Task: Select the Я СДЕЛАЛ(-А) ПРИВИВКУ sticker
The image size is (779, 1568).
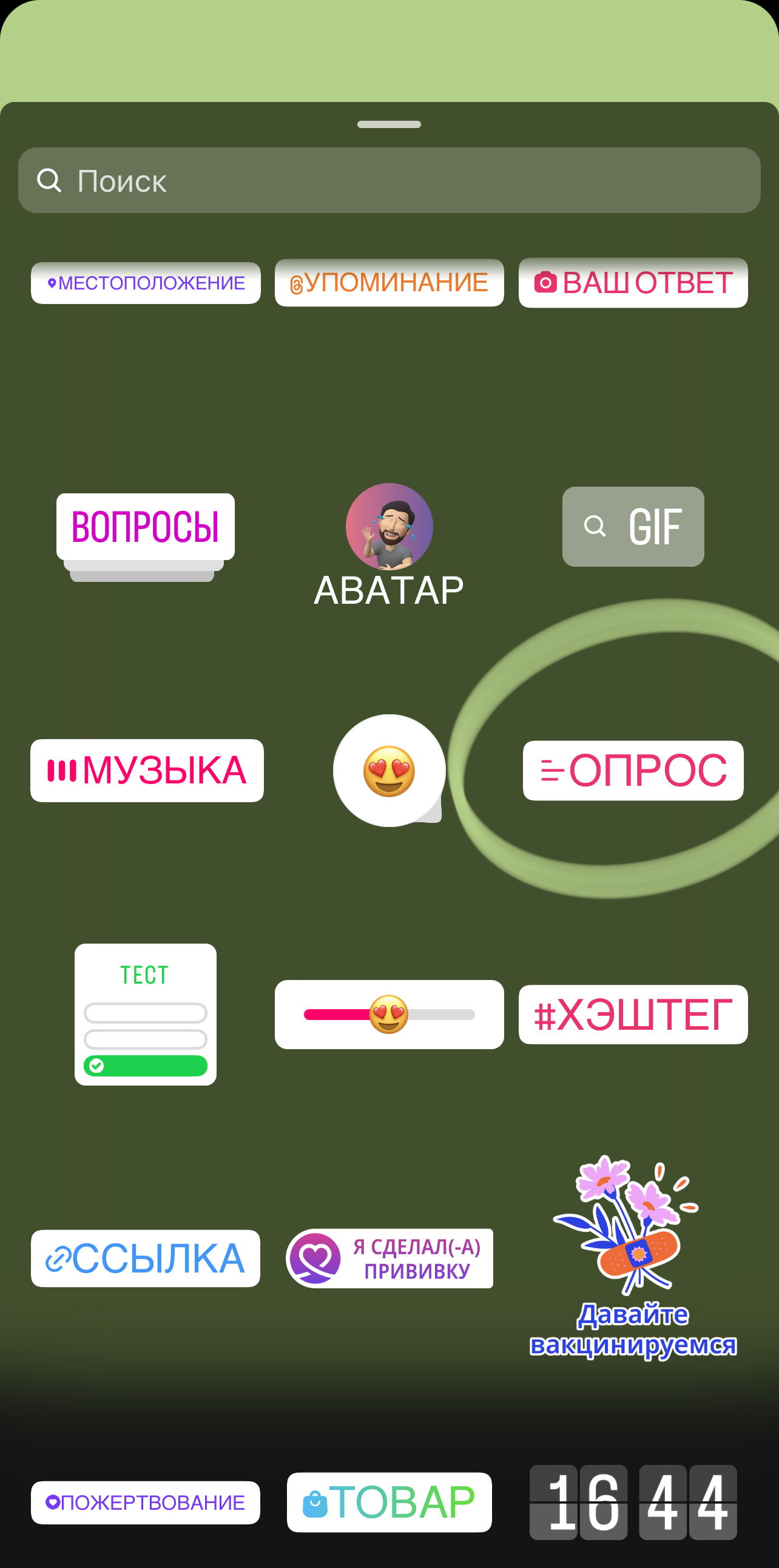Action: pyautogui.click(x=389, y=1258)
